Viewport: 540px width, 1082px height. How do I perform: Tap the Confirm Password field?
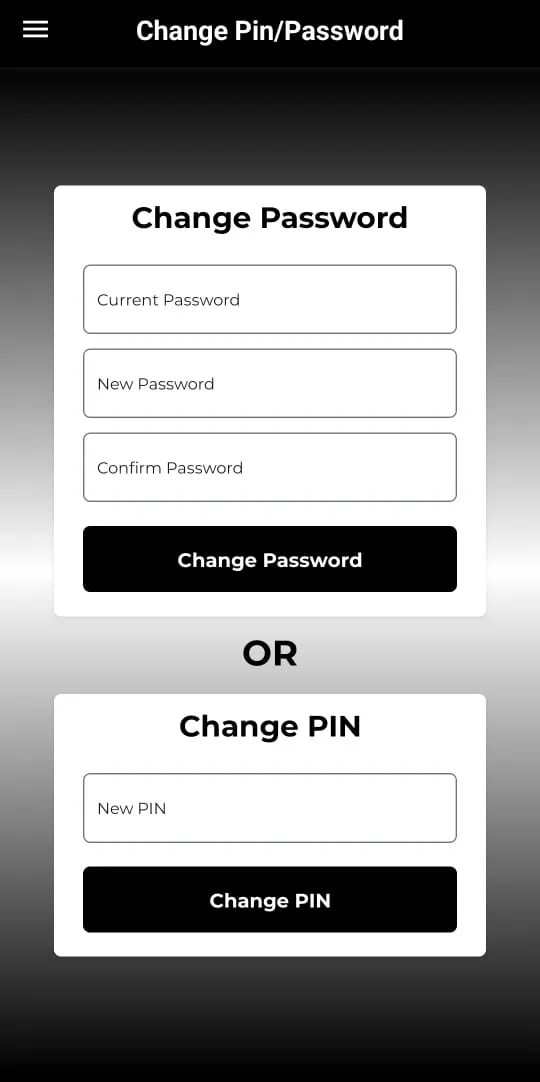pyautogui.click(x=270, y=467)
